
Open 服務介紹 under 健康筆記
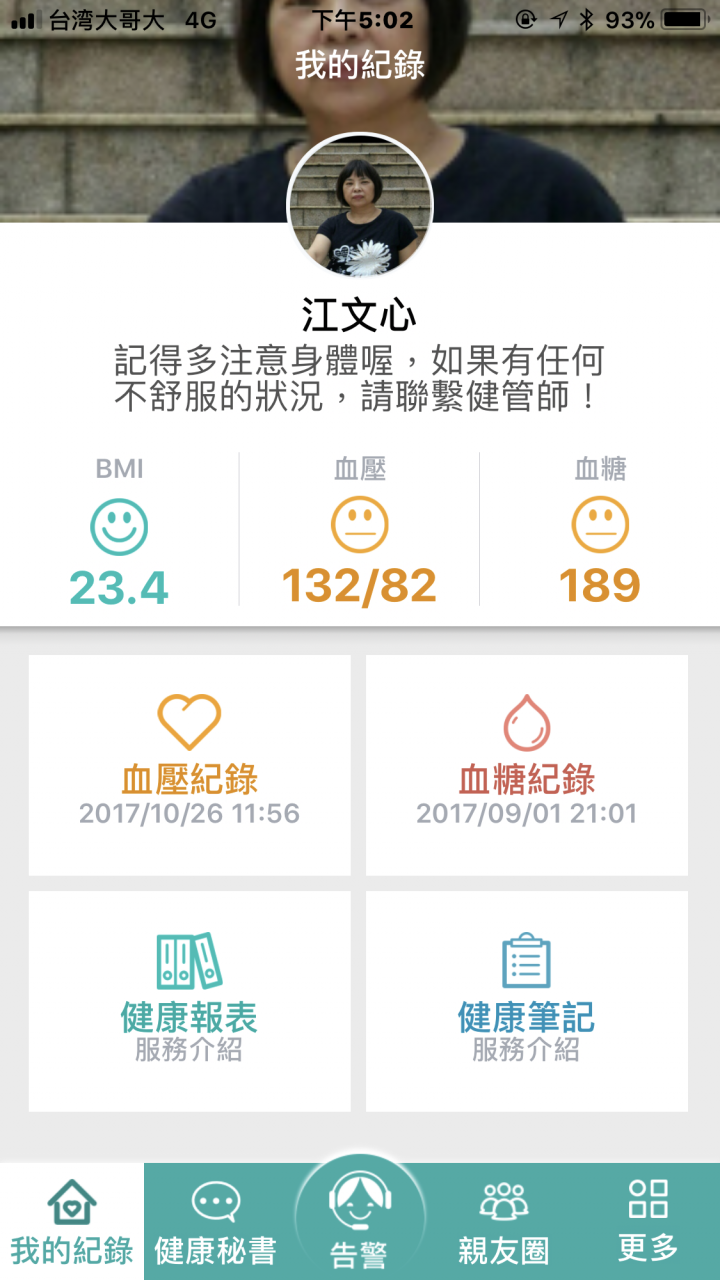coord(527,1047)
